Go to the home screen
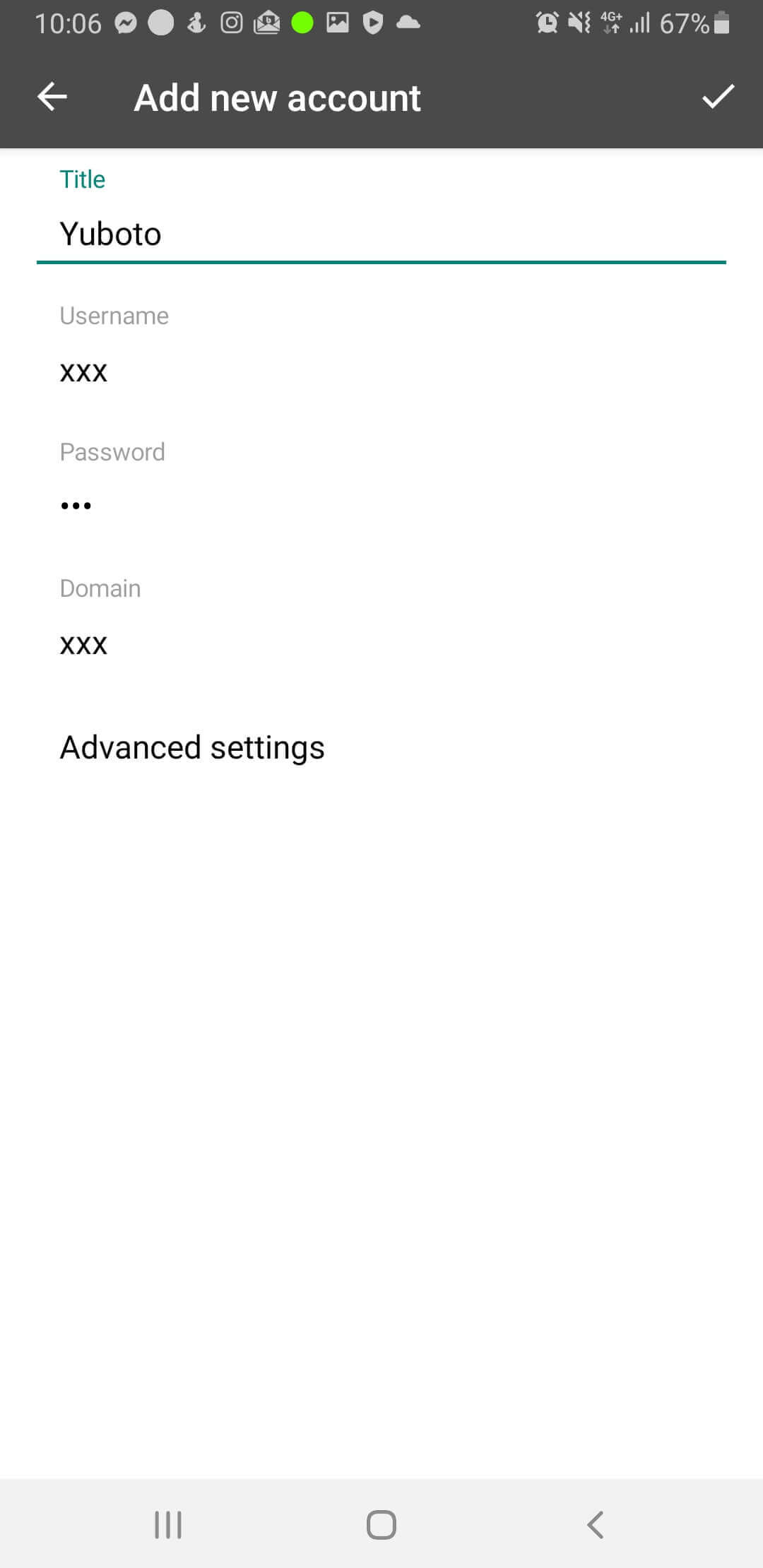Image resolution: width=763 pixels, height=1568 pixels. tap(381, 1524)
